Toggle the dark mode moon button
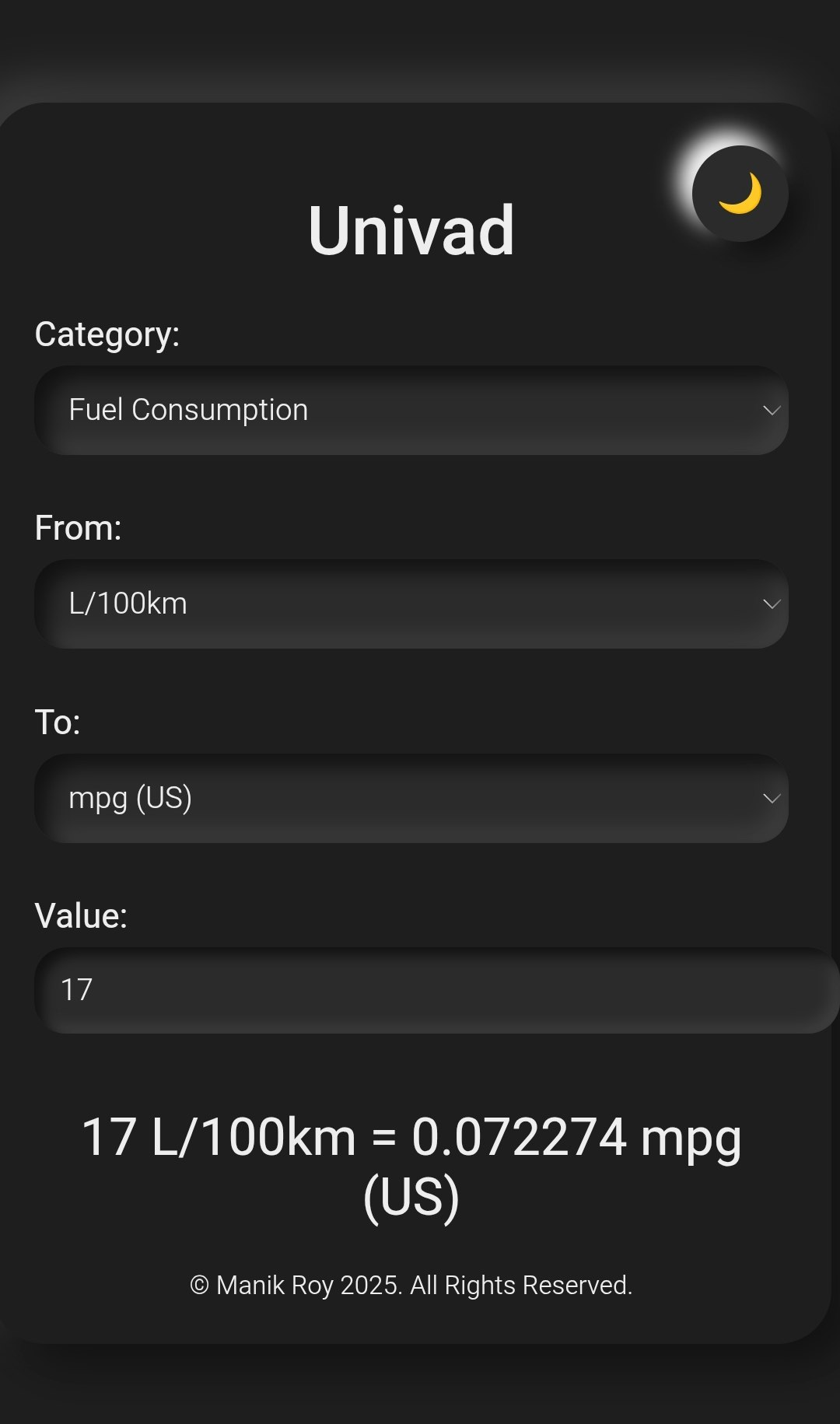Image resolution: width=840 pixels, height=1424 pixels. [x=740, y=194]
